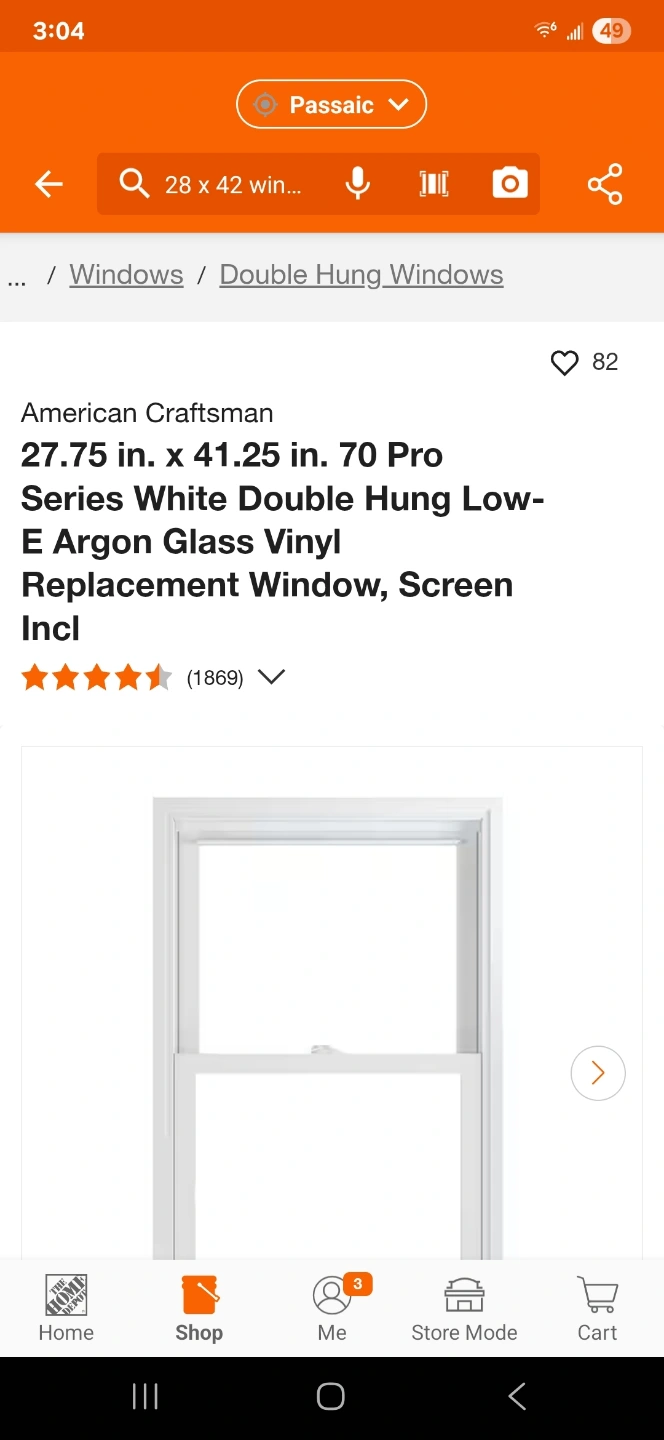This screenshot has width=664, height=1440.
Task: Save product with the heart icon
Action: (x=565, y=363)
